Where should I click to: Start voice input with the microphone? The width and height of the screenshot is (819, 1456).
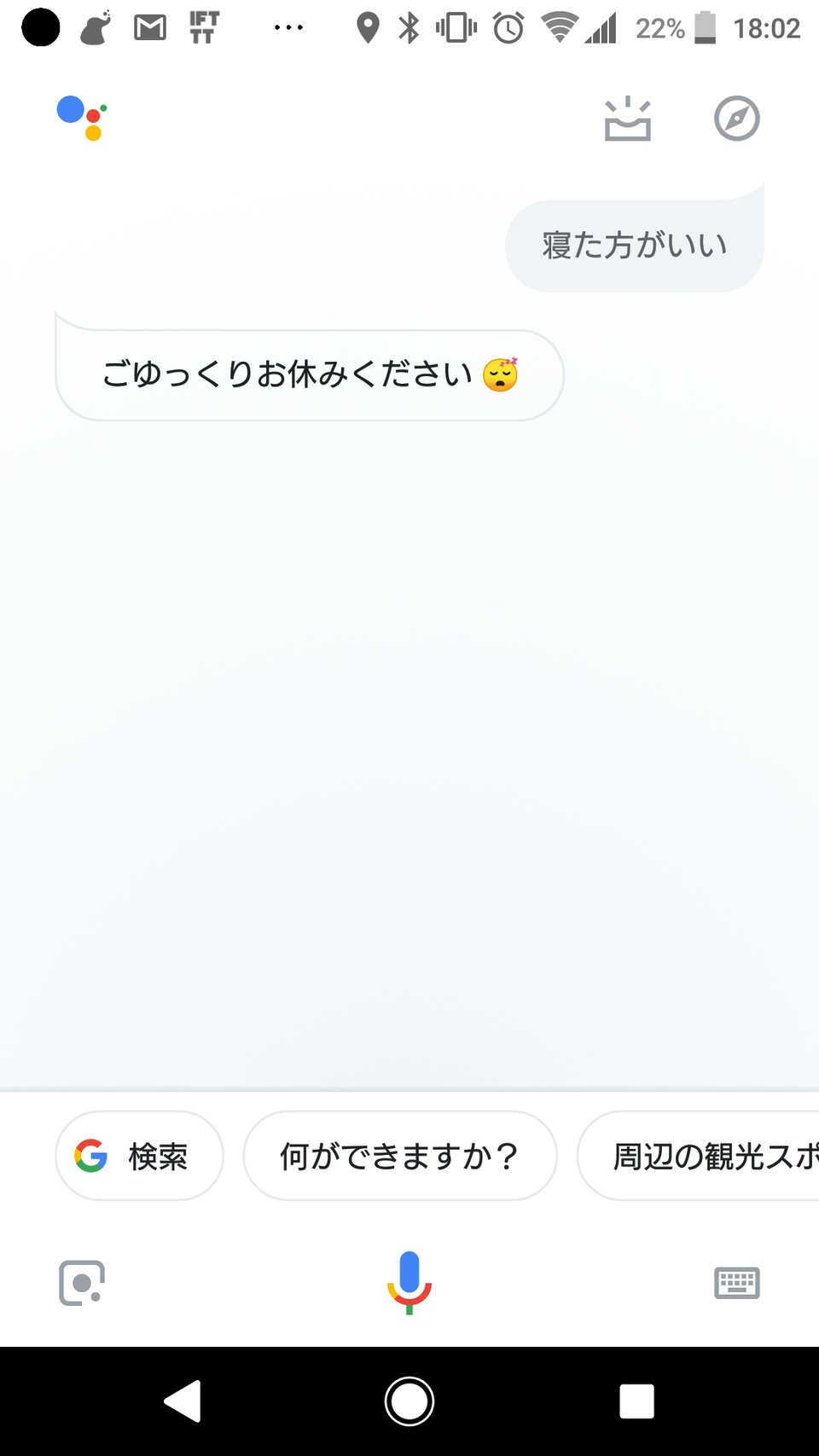coord(409,1281)
